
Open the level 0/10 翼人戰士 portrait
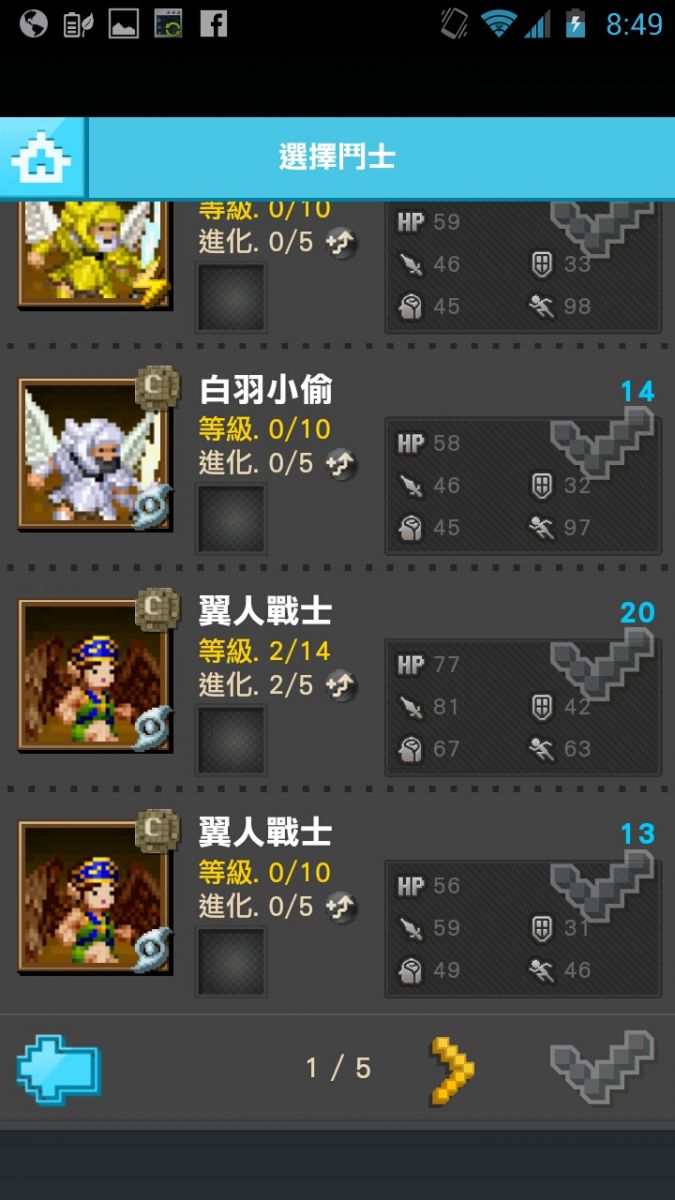(92, 897)
